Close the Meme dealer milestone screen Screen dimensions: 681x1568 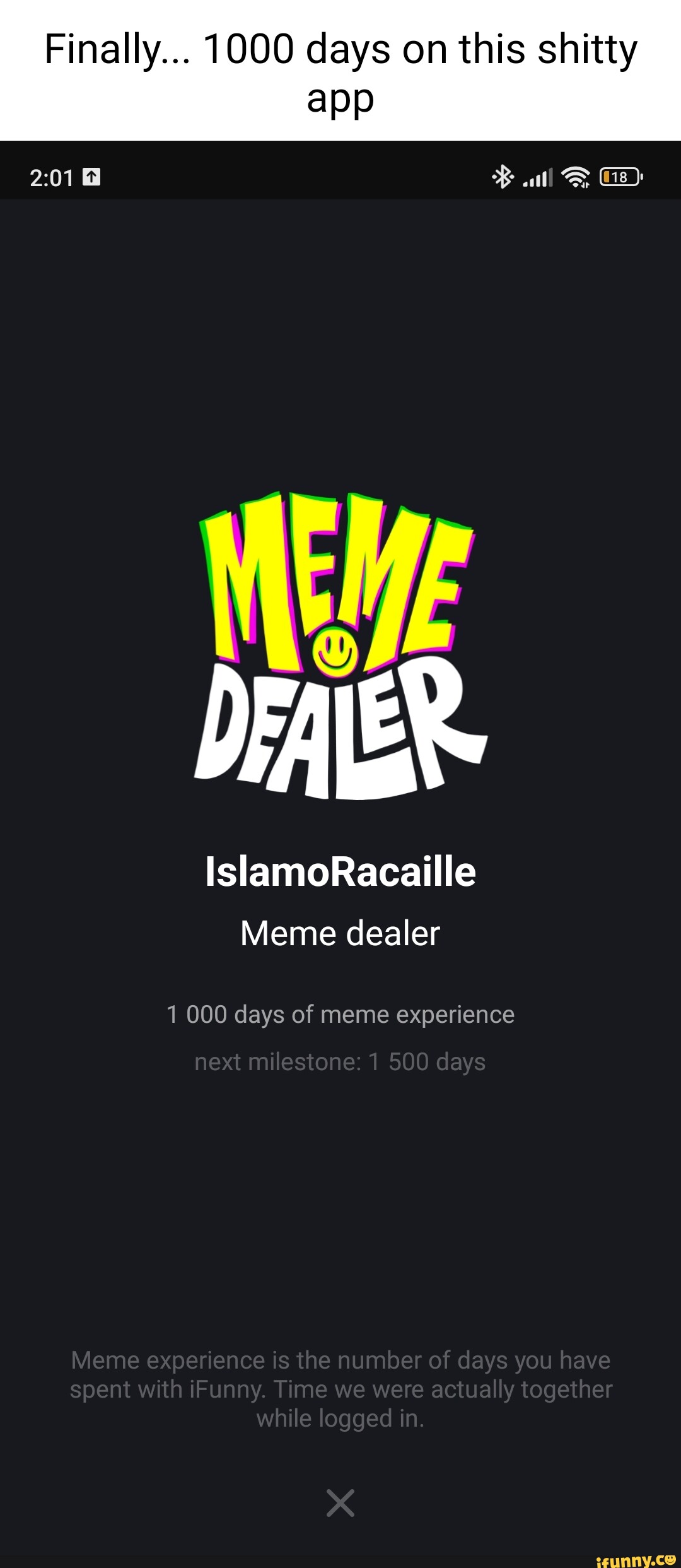(x=340, y=1502)
